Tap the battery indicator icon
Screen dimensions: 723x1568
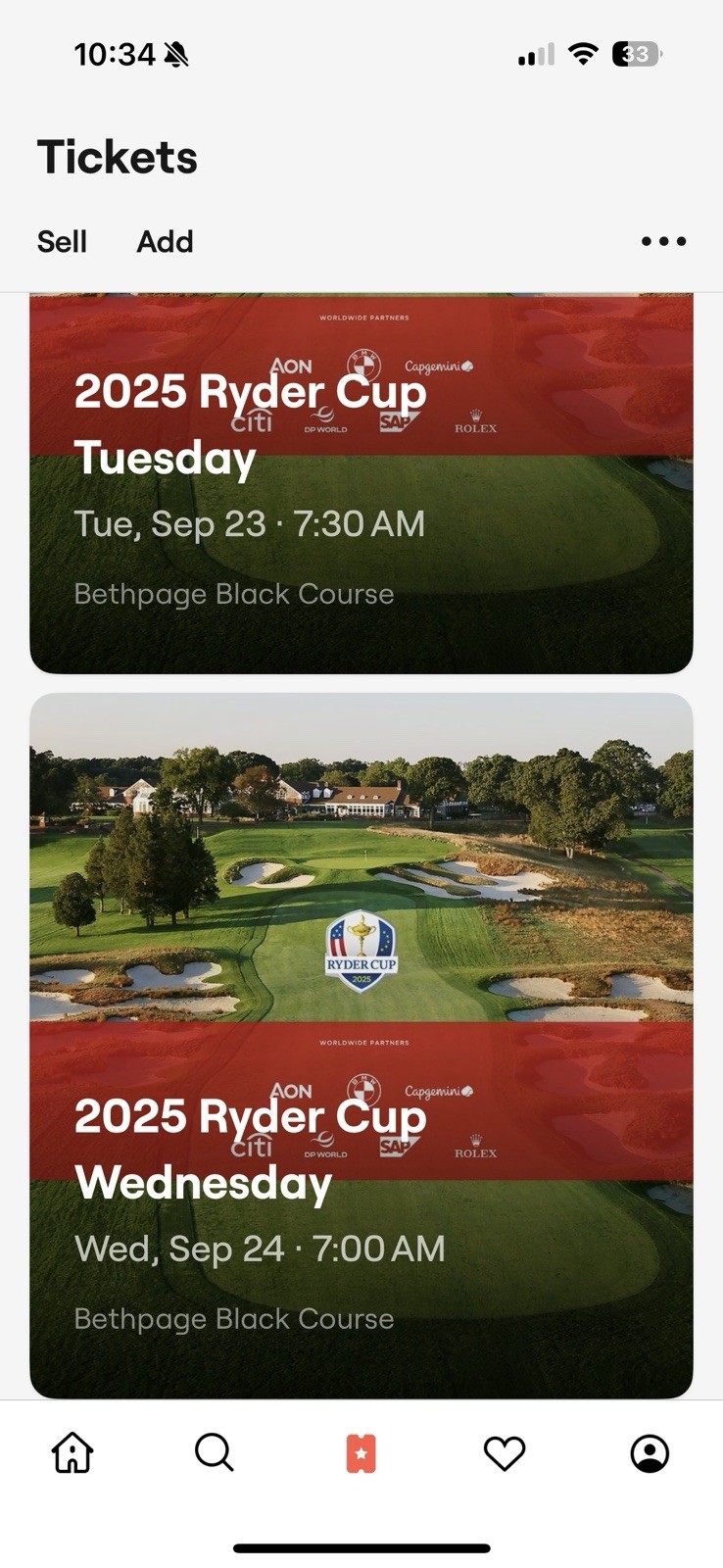click(635, 54)
